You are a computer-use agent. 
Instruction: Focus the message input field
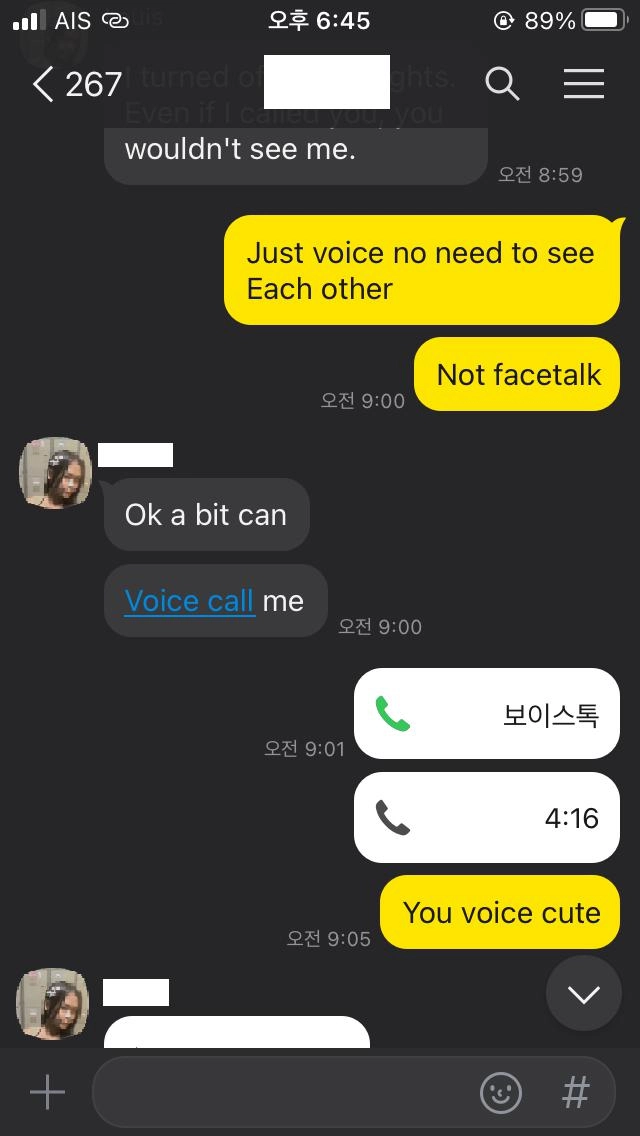pos(280,1093)
